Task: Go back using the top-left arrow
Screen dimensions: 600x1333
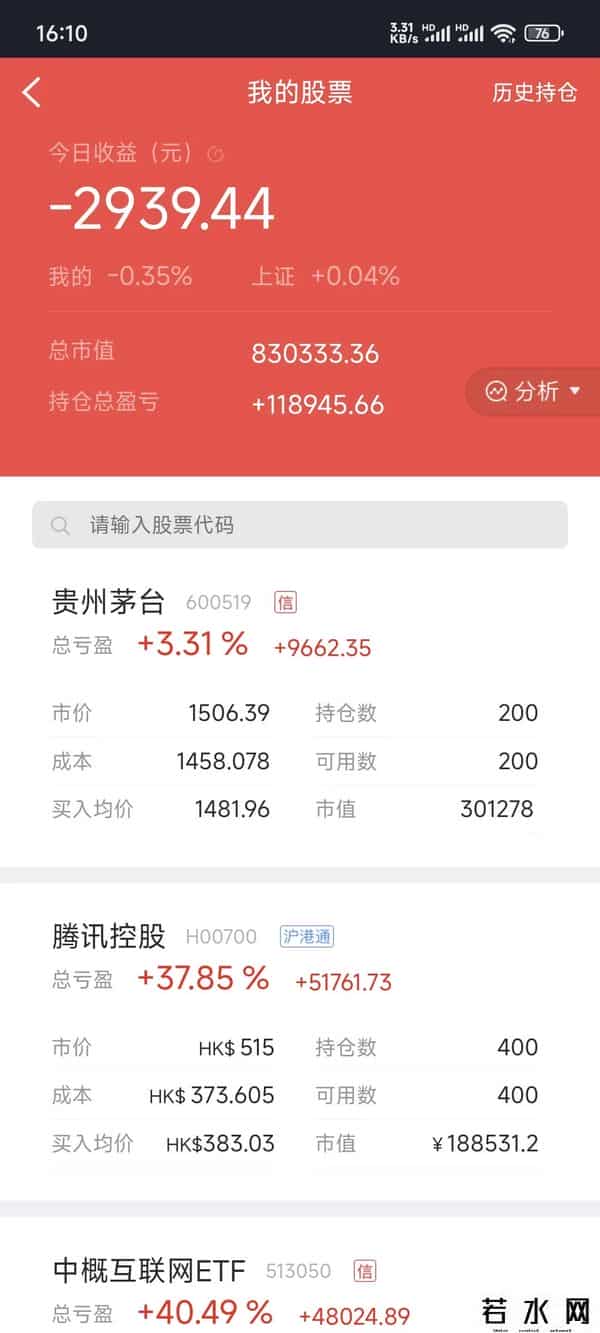Action: pyautogui.click(x=32, y=93)
